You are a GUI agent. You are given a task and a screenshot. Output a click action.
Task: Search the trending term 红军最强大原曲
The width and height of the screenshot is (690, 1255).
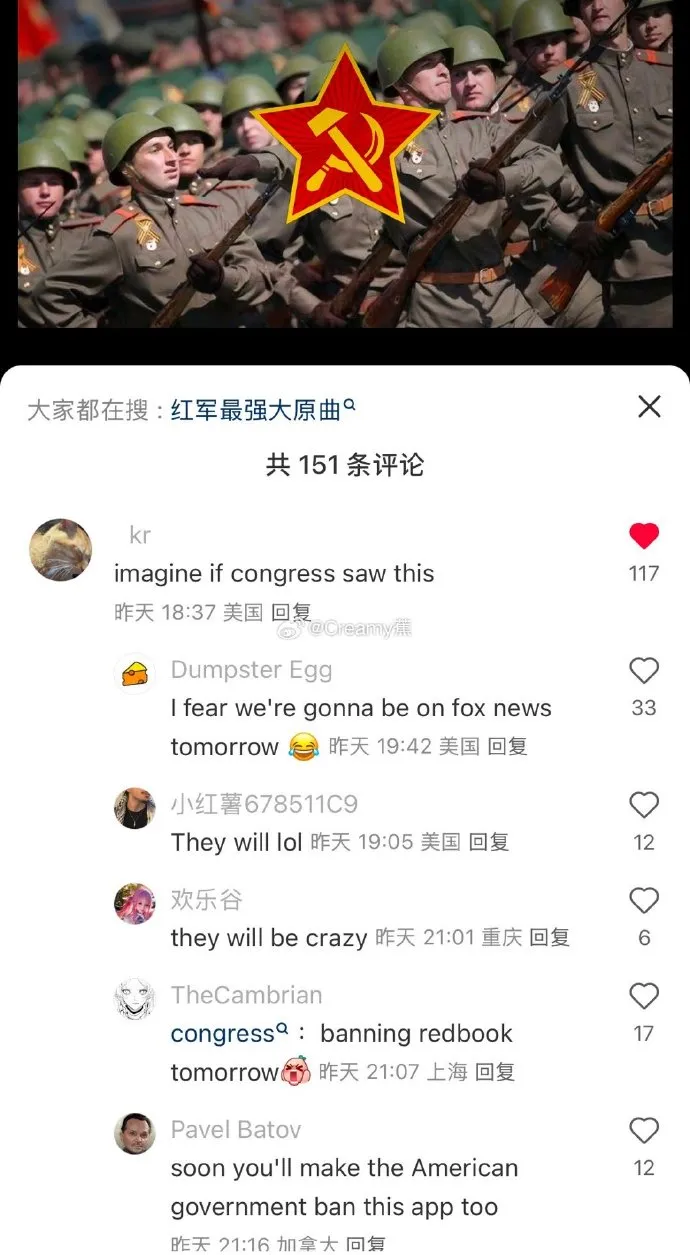tap(262, 410)
